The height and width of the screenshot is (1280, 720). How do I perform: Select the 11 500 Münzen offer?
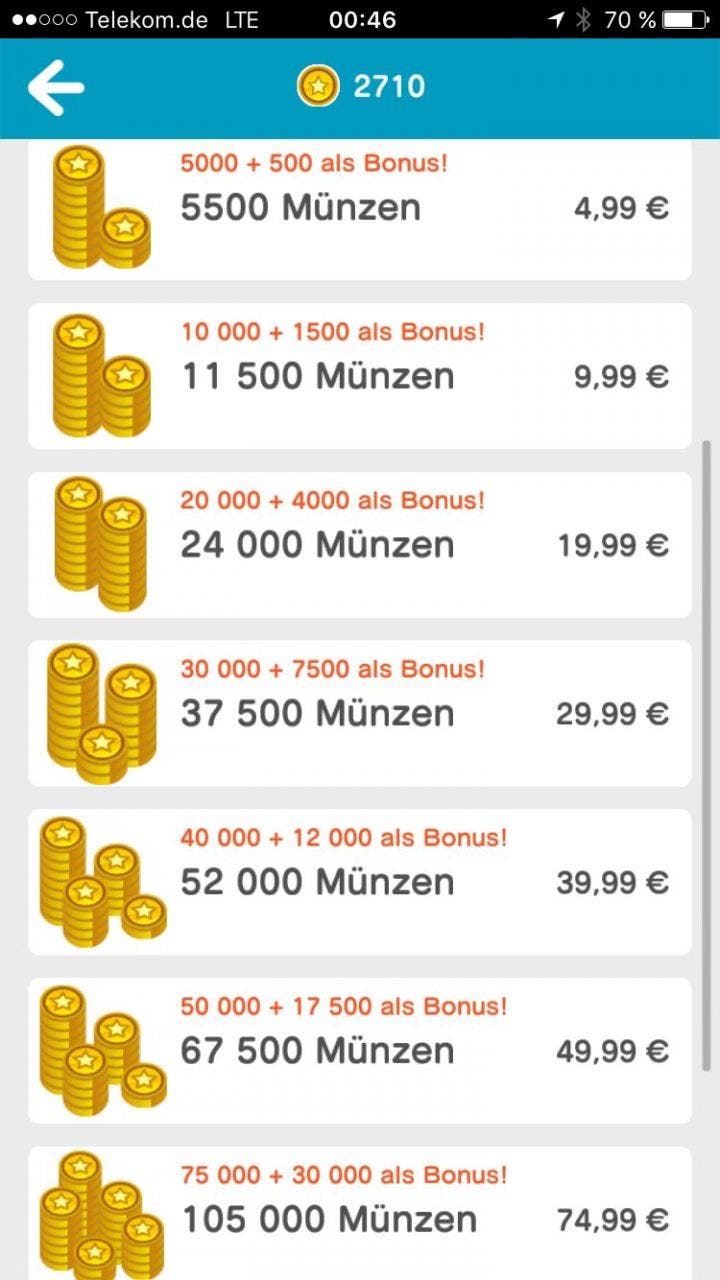360,376
